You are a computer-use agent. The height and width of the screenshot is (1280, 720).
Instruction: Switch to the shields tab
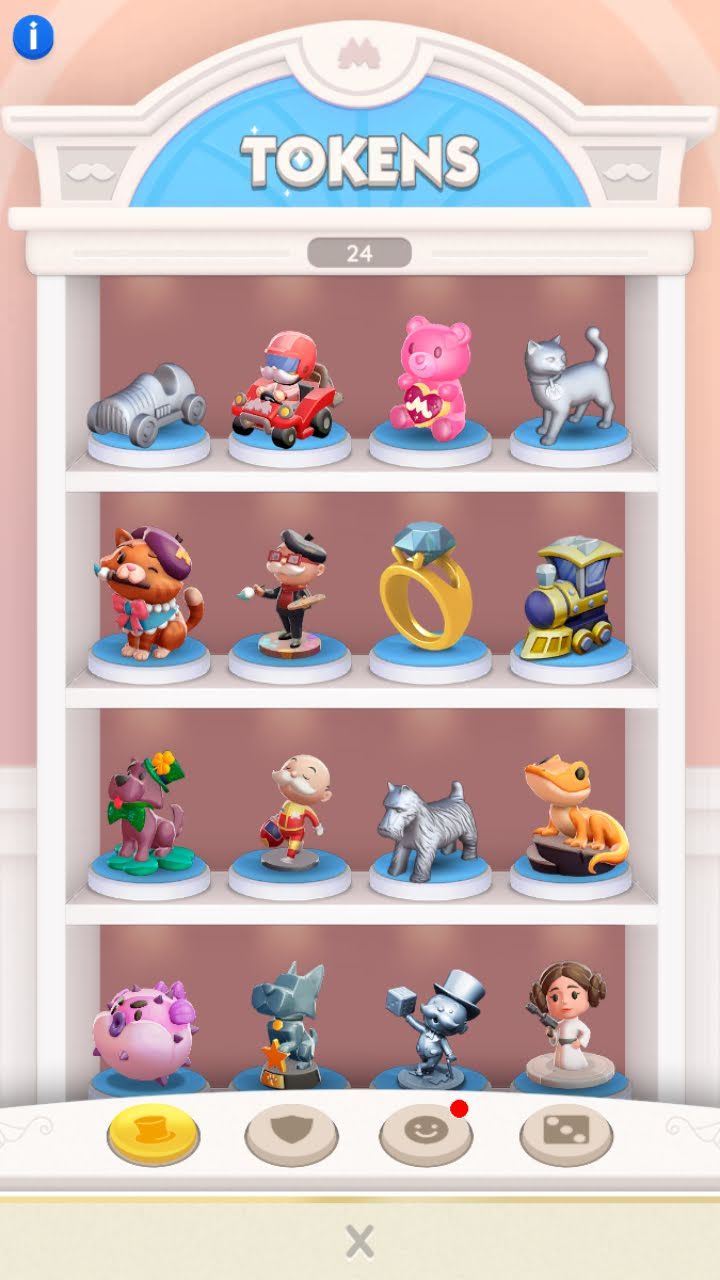click(291, 1133)
